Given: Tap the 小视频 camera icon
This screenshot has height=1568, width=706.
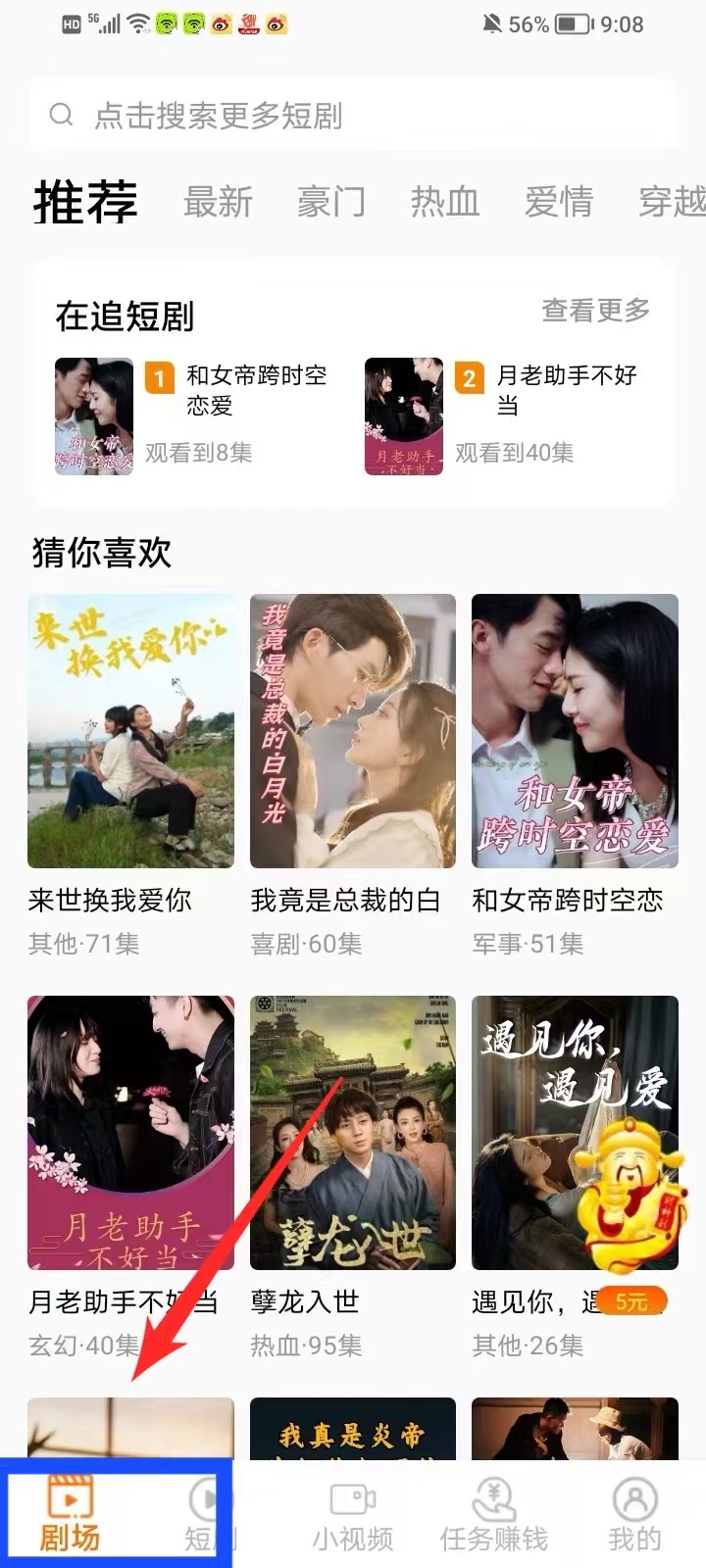Looking at the screenshot, I should [353, 1497].
